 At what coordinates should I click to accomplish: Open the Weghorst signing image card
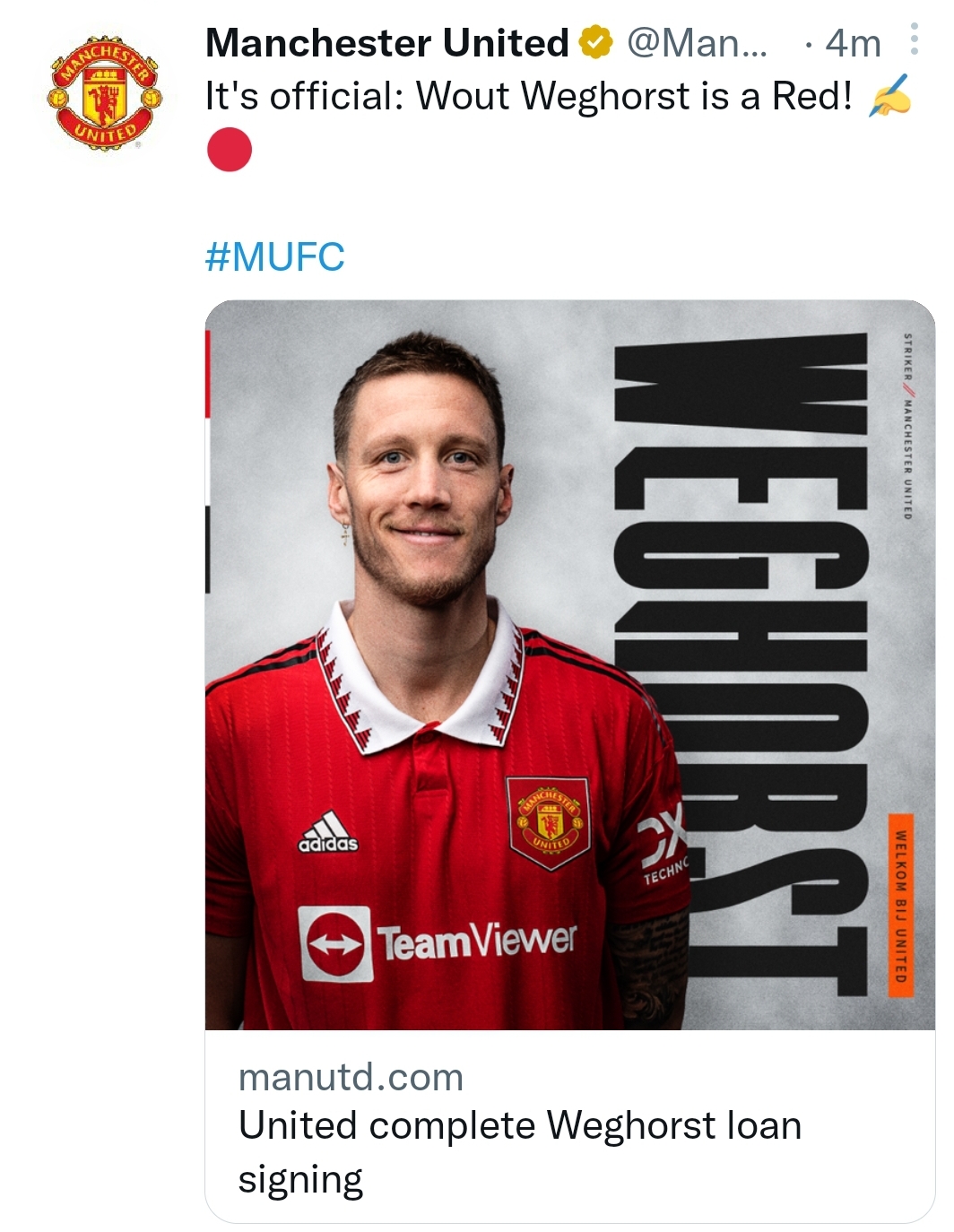pos(569,664)
